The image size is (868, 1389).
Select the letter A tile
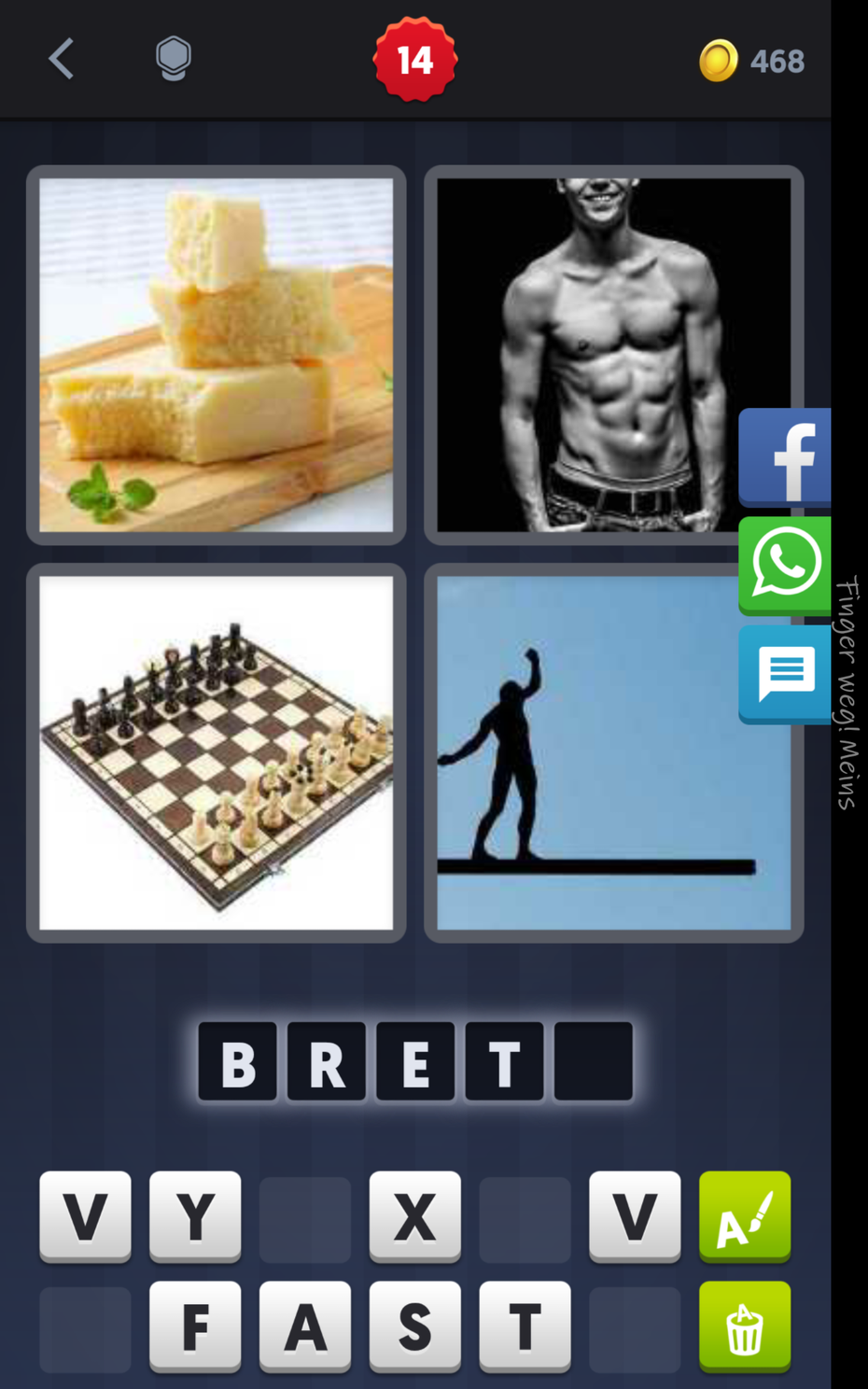pyautogui.click(x=305, y=1326)
